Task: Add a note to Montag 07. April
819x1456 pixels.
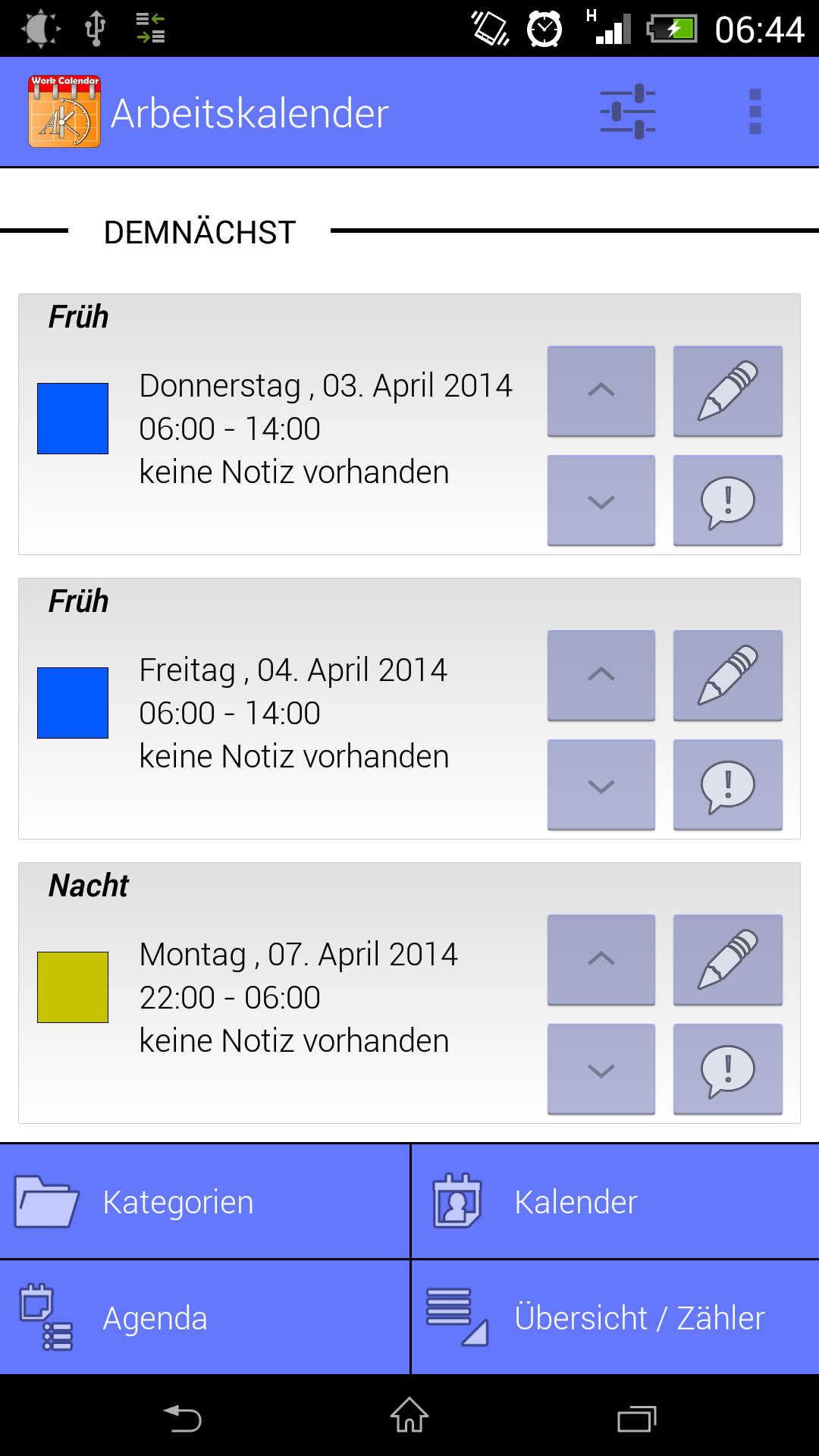Action: click(x=728, y=1069)
